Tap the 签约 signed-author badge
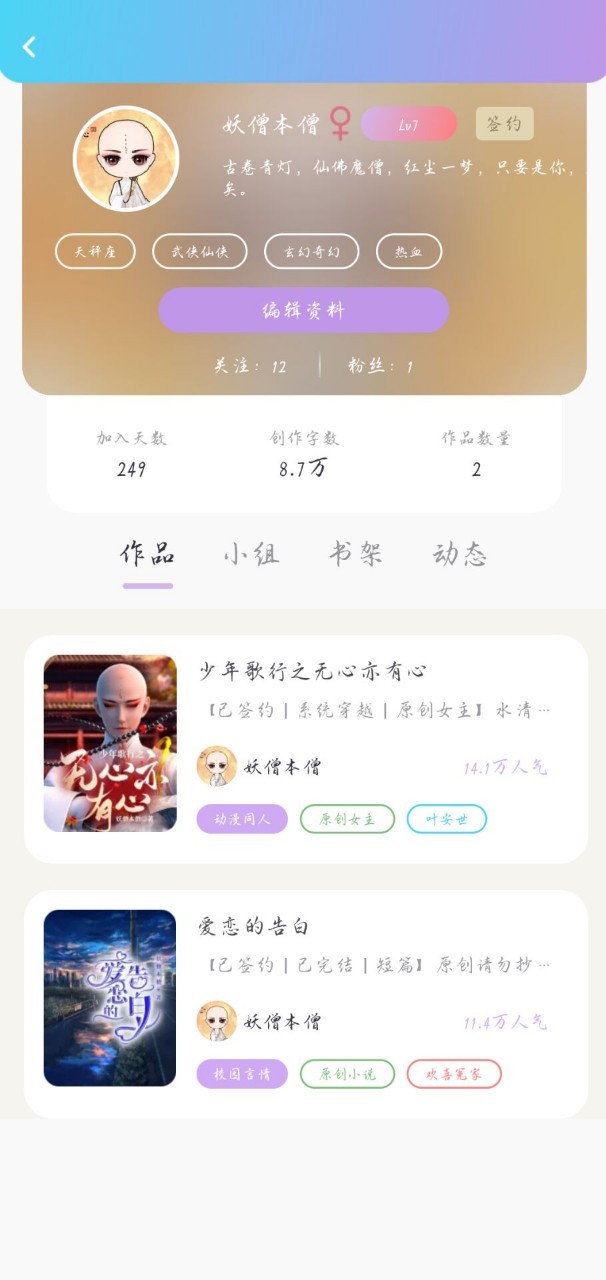 click(504, 124)
